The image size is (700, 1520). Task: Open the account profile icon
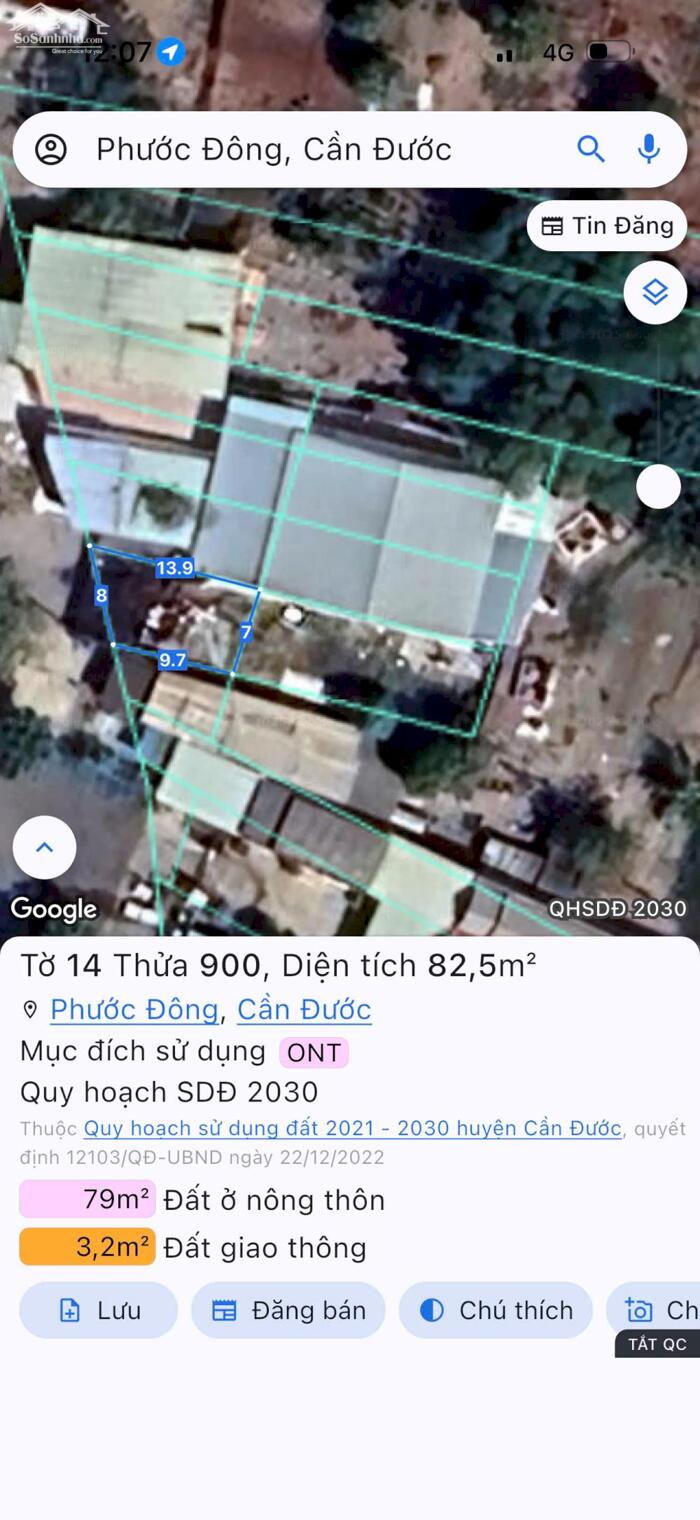tap(50, 149)
